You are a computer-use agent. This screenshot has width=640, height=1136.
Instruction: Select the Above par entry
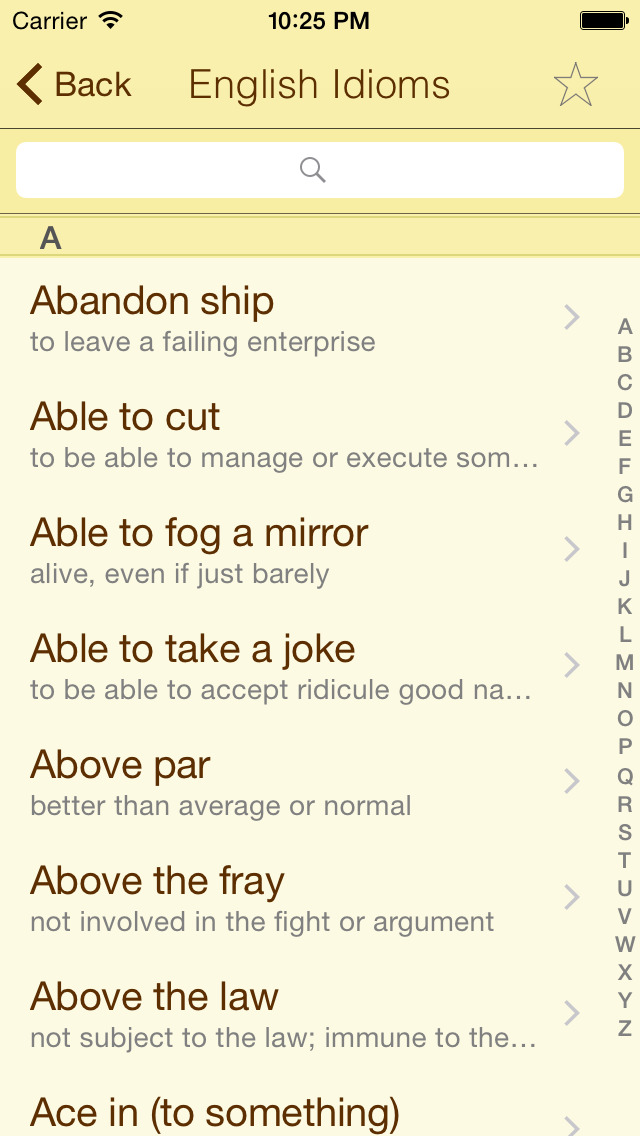click(290, 782)
